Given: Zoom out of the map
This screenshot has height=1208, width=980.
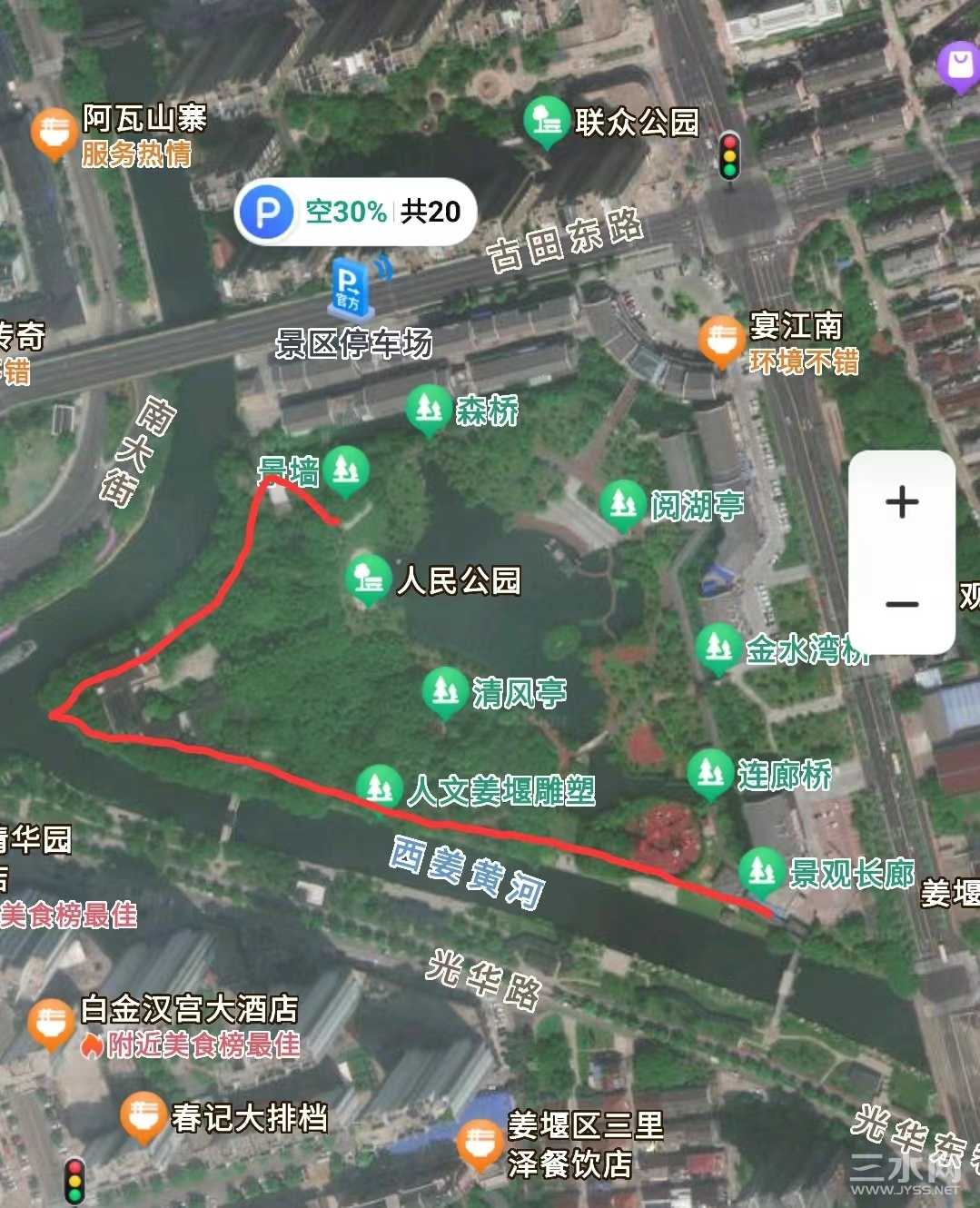Looking at the screenshot, I should pos(901,605).
